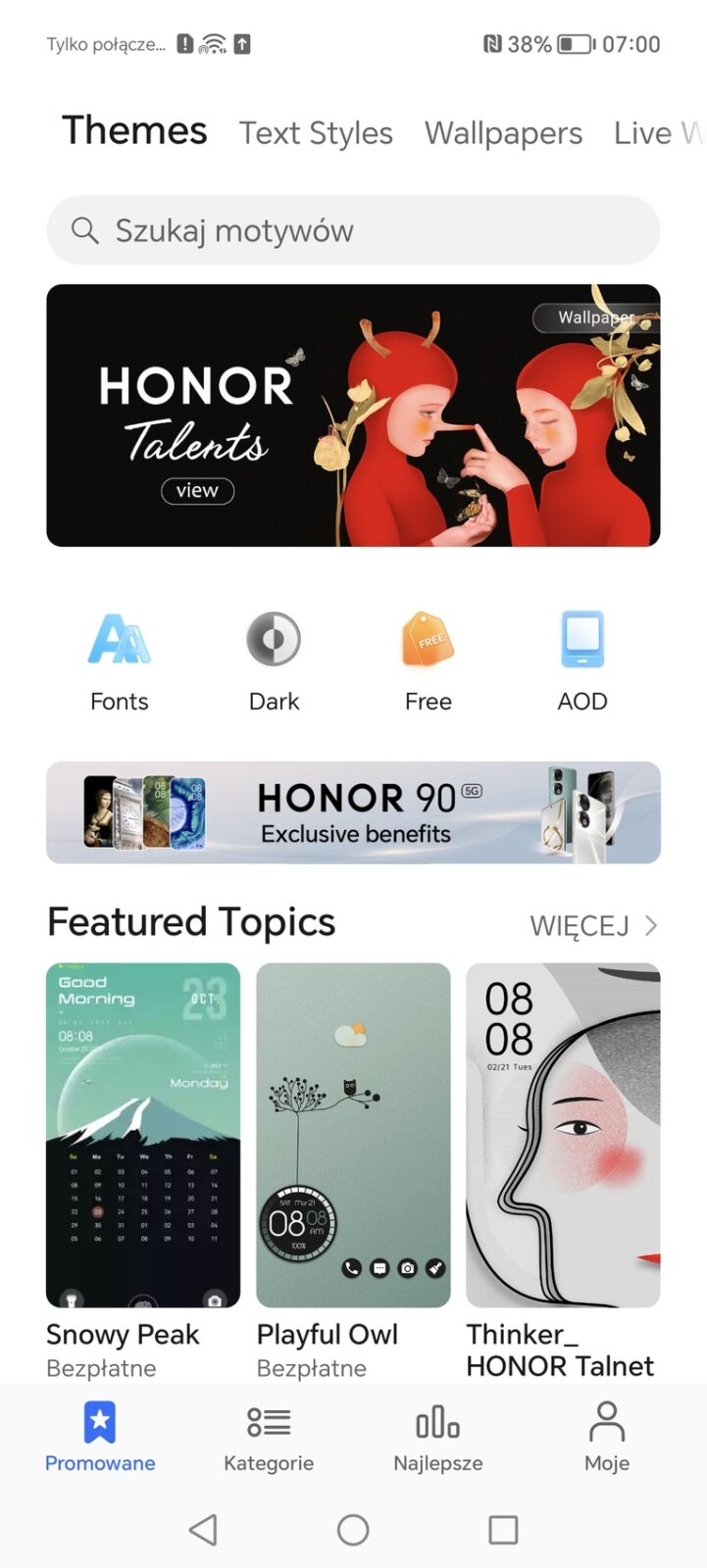
Task: Select the Themes tab
Action: [134, 131]
